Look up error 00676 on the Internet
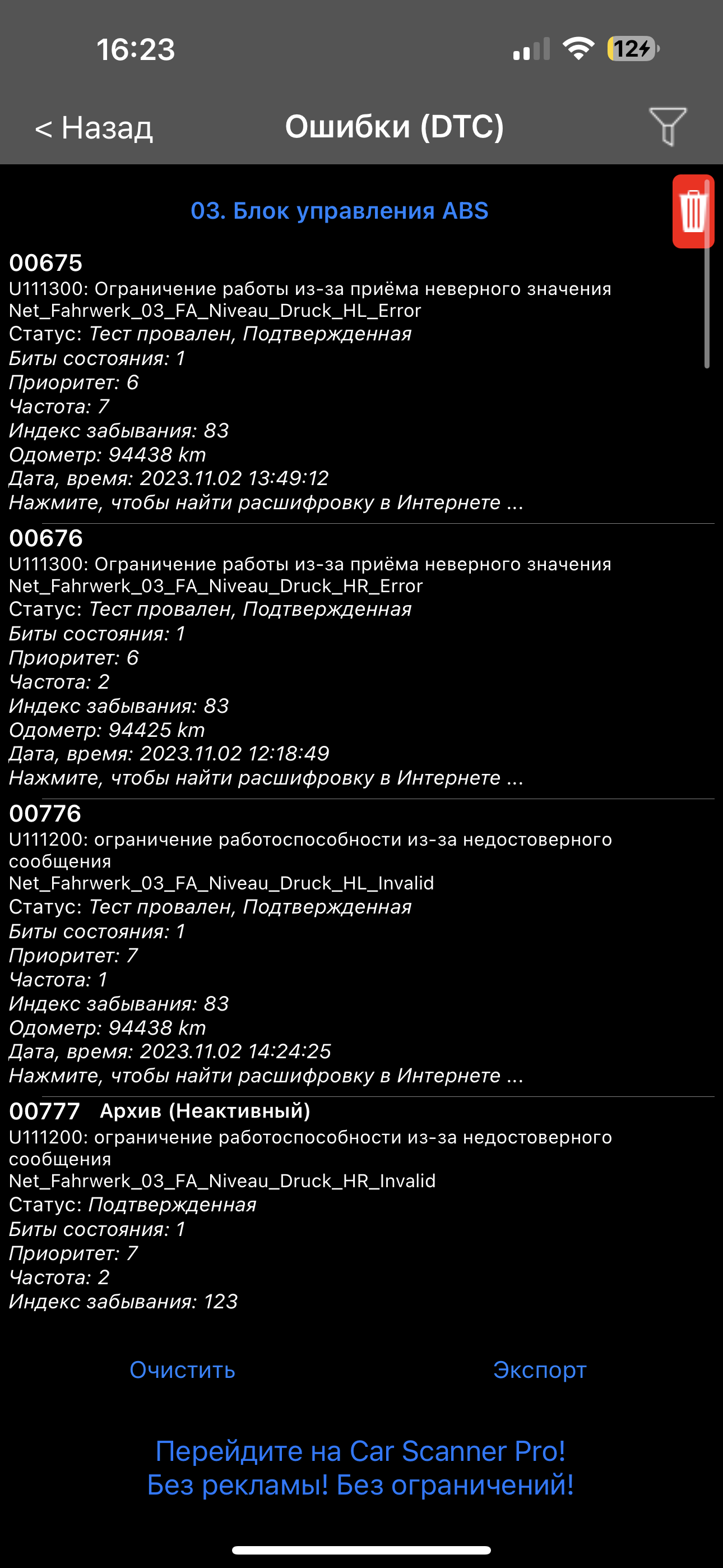723x1568 pixels. click(266, 778)
